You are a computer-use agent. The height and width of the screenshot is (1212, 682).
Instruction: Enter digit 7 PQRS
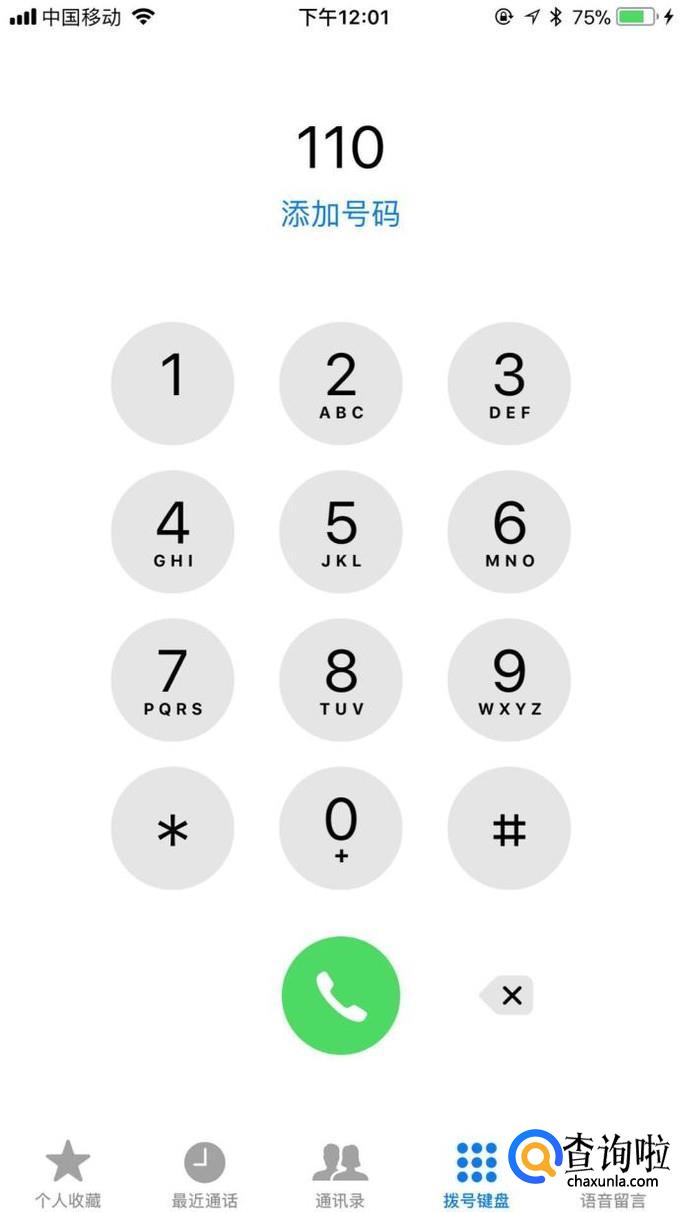[x=172, y=680]
